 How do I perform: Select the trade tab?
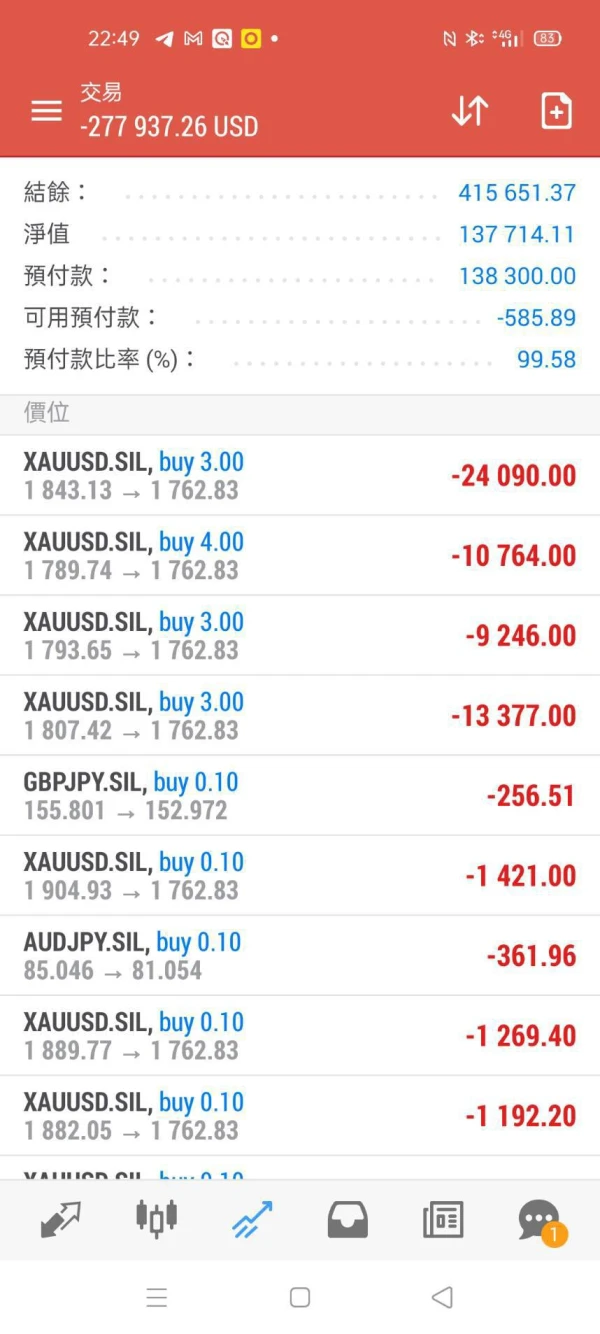click(x=252, y=1219)
